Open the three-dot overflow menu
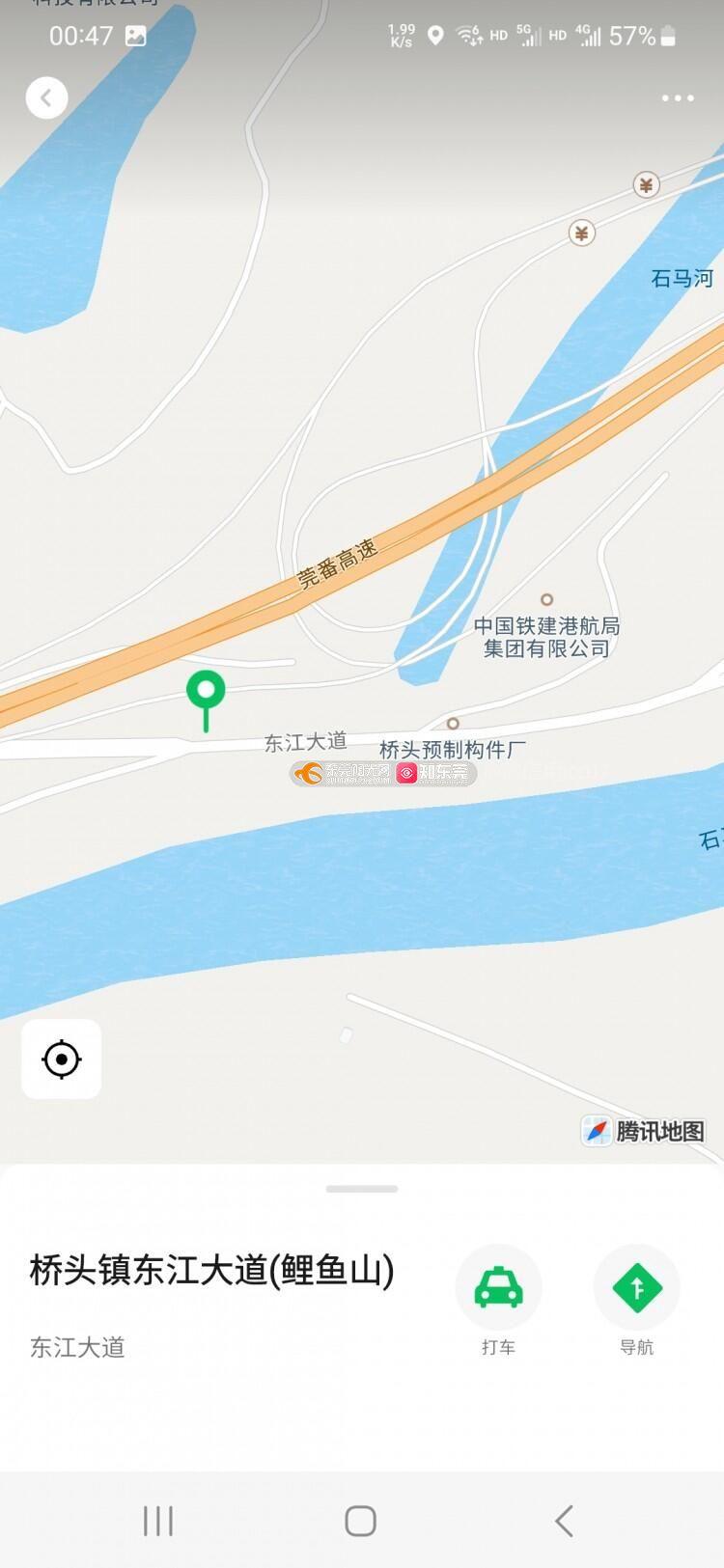 (677, 98)
